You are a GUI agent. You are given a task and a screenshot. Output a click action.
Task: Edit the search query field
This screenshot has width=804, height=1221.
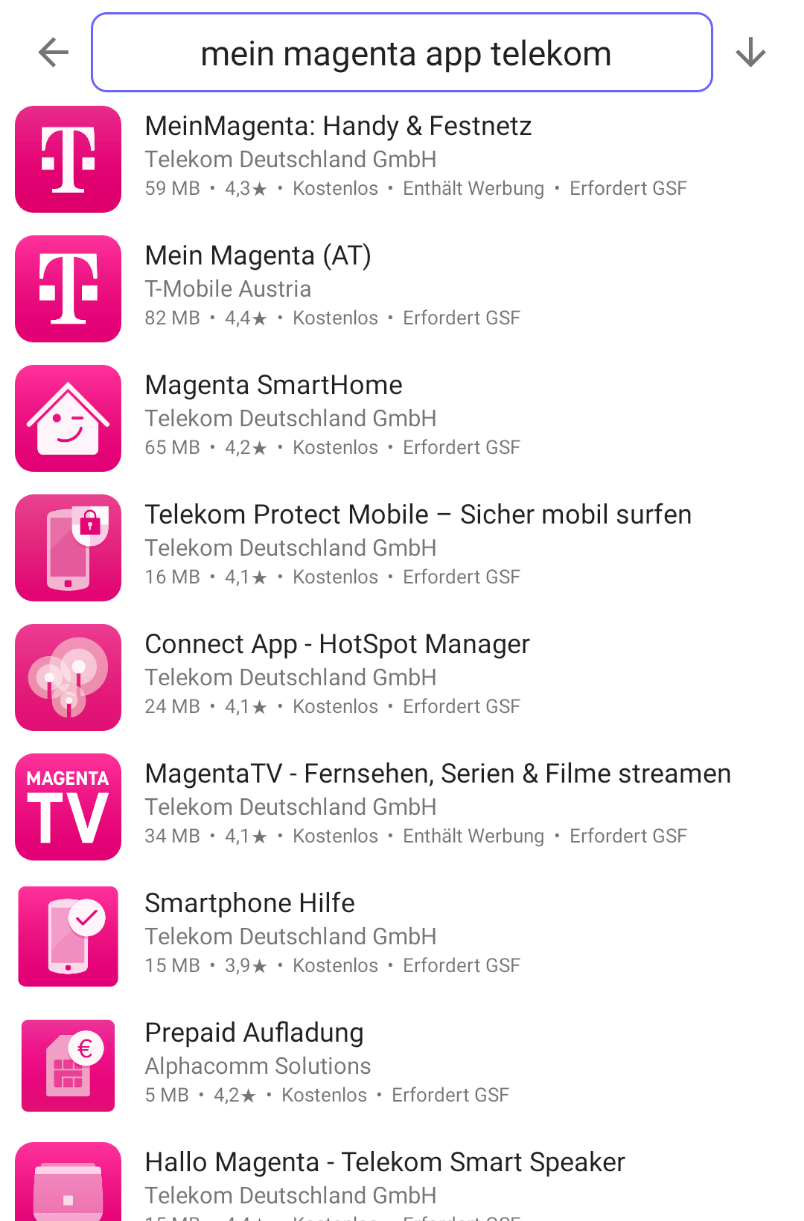point(402,53)
